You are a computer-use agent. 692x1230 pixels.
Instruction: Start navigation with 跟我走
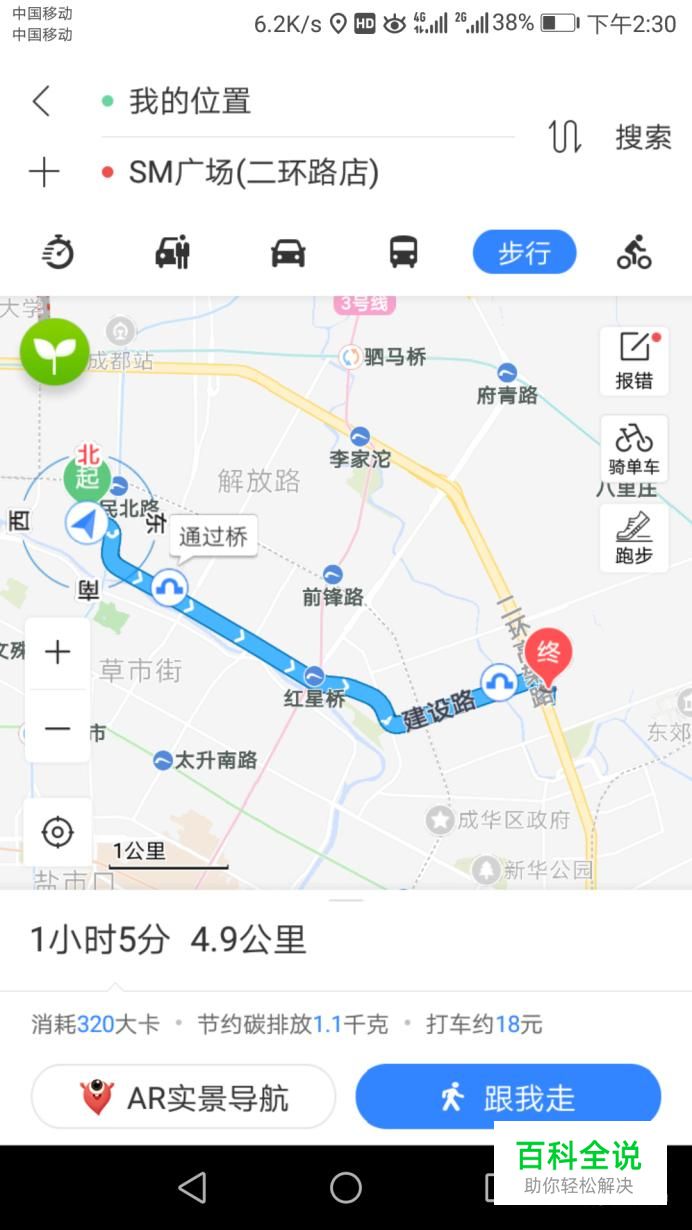tap(508, 1097)
